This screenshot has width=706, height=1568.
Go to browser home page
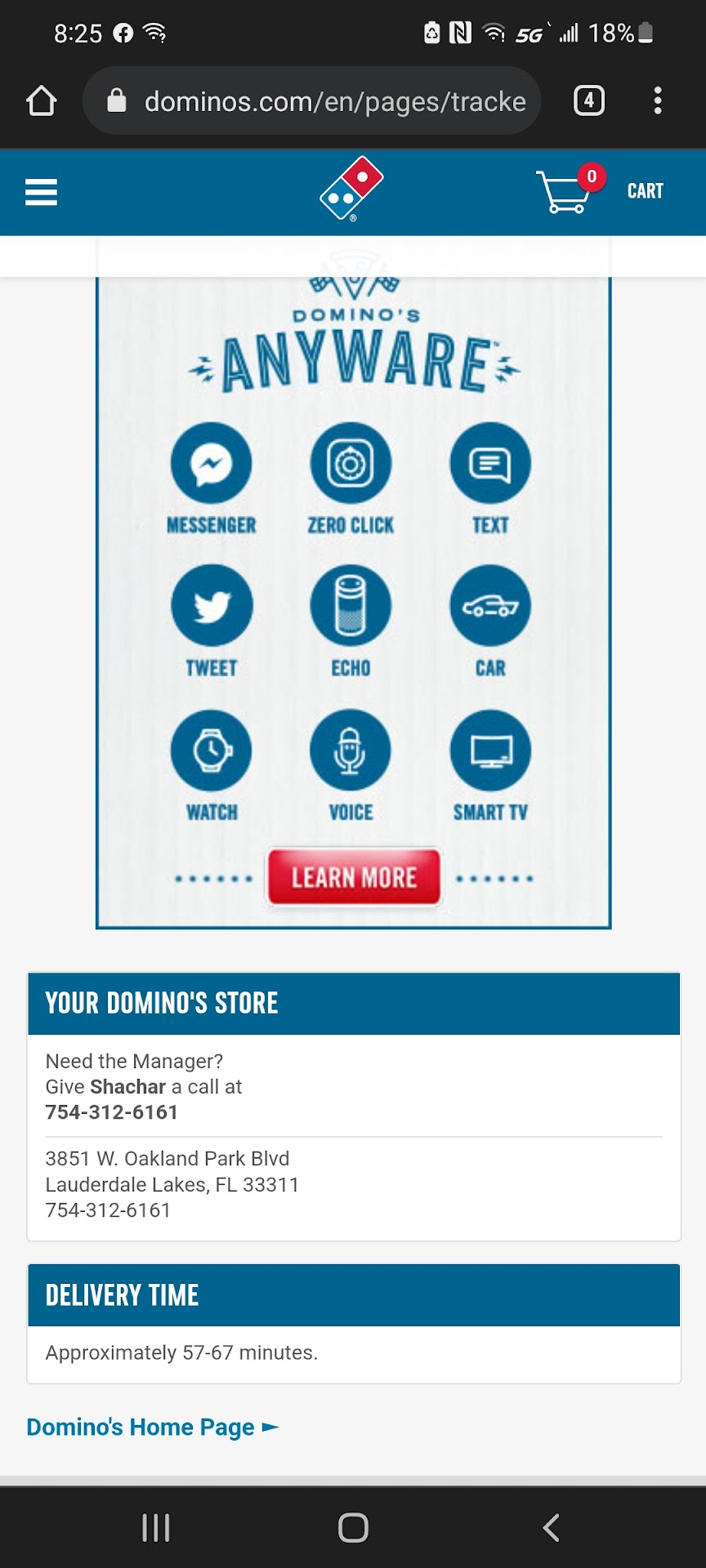42,101
